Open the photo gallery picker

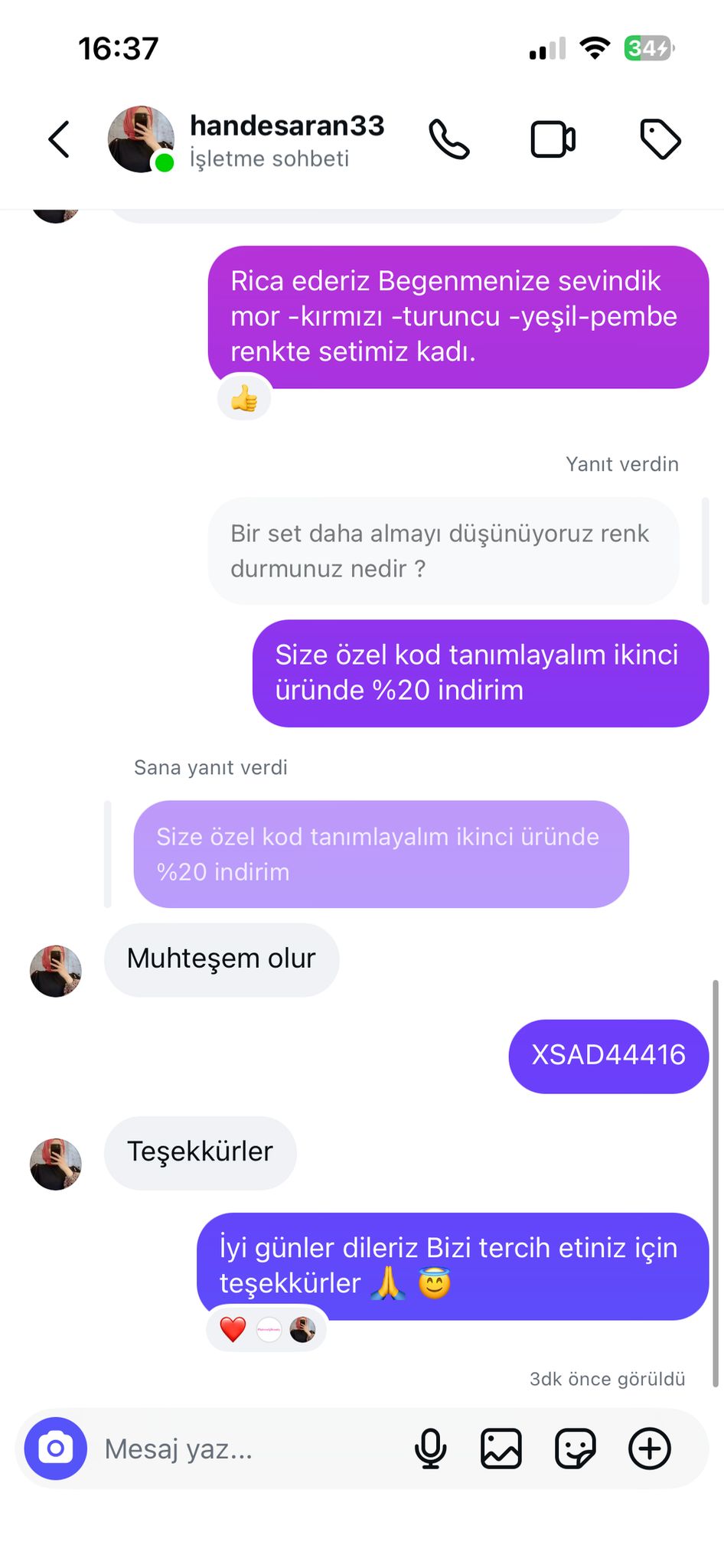coord(501,1449)
